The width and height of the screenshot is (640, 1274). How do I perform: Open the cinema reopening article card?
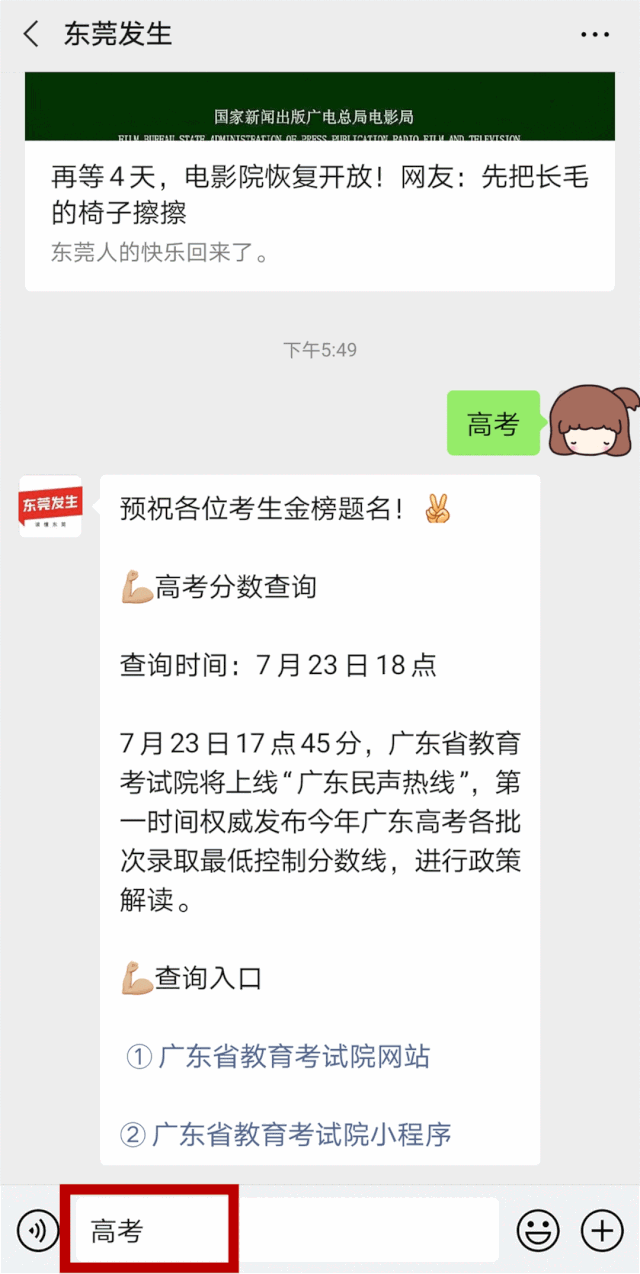coord(319,195)
